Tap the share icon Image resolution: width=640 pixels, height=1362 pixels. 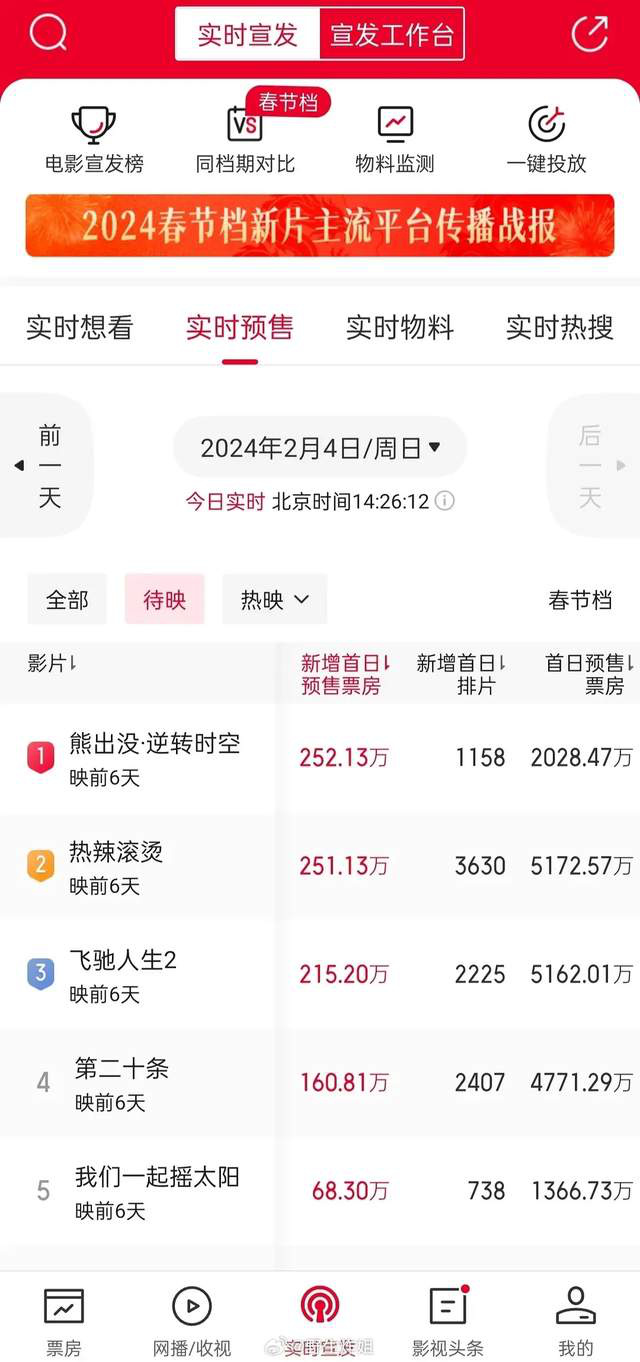590,33
